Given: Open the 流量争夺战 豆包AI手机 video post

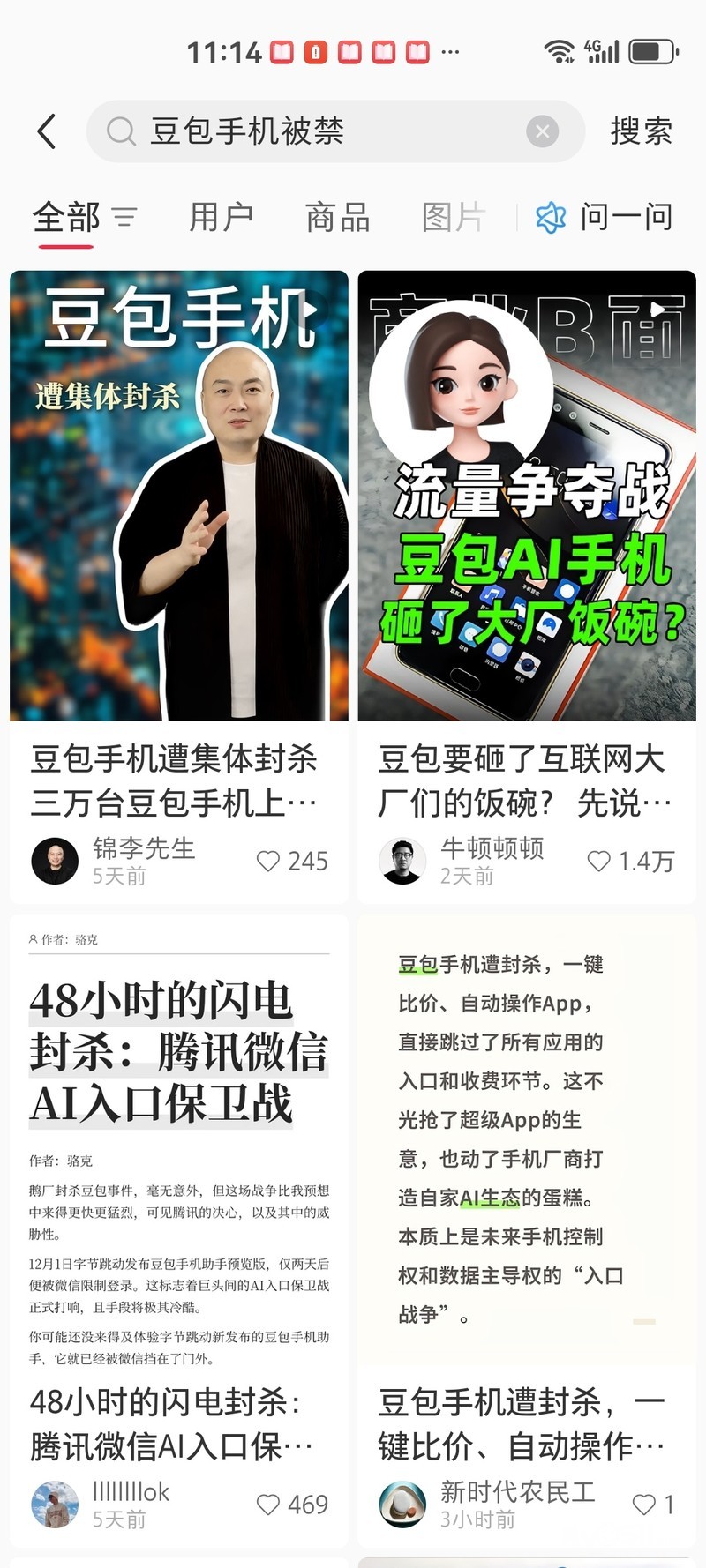Looking at the screenshot, I should pos(527,496).
